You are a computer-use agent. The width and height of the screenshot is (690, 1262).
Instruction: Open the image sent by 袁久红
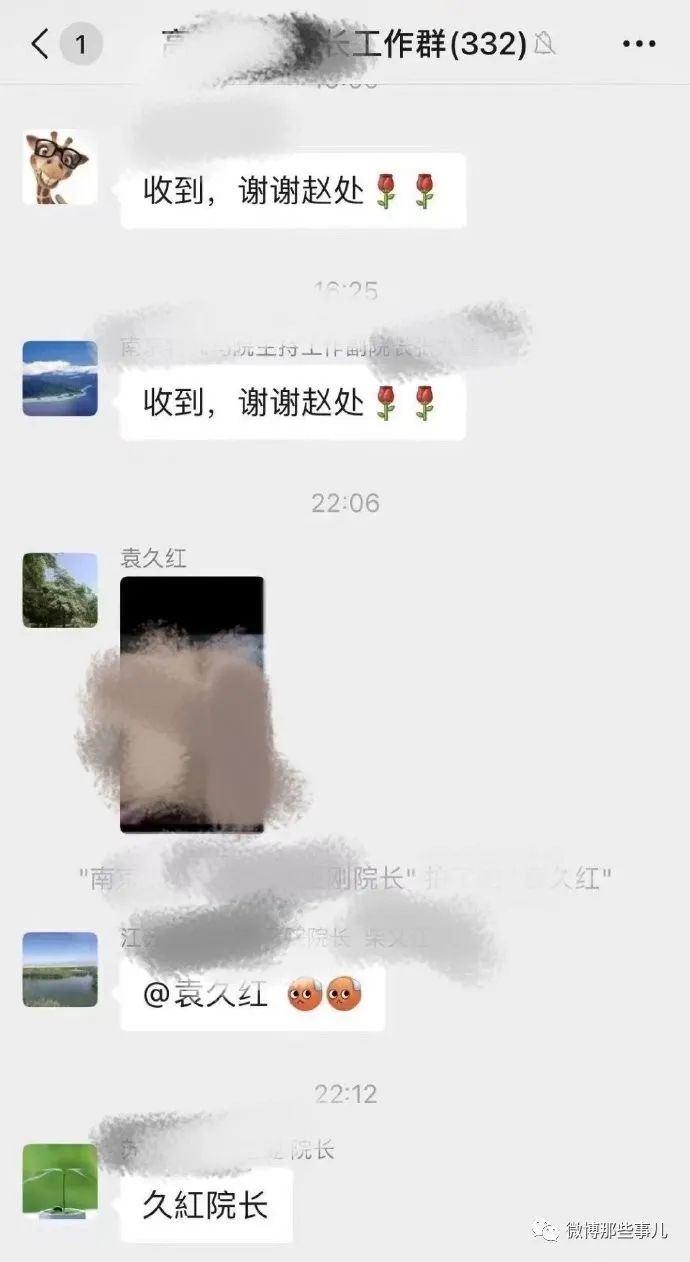(192, 704)
